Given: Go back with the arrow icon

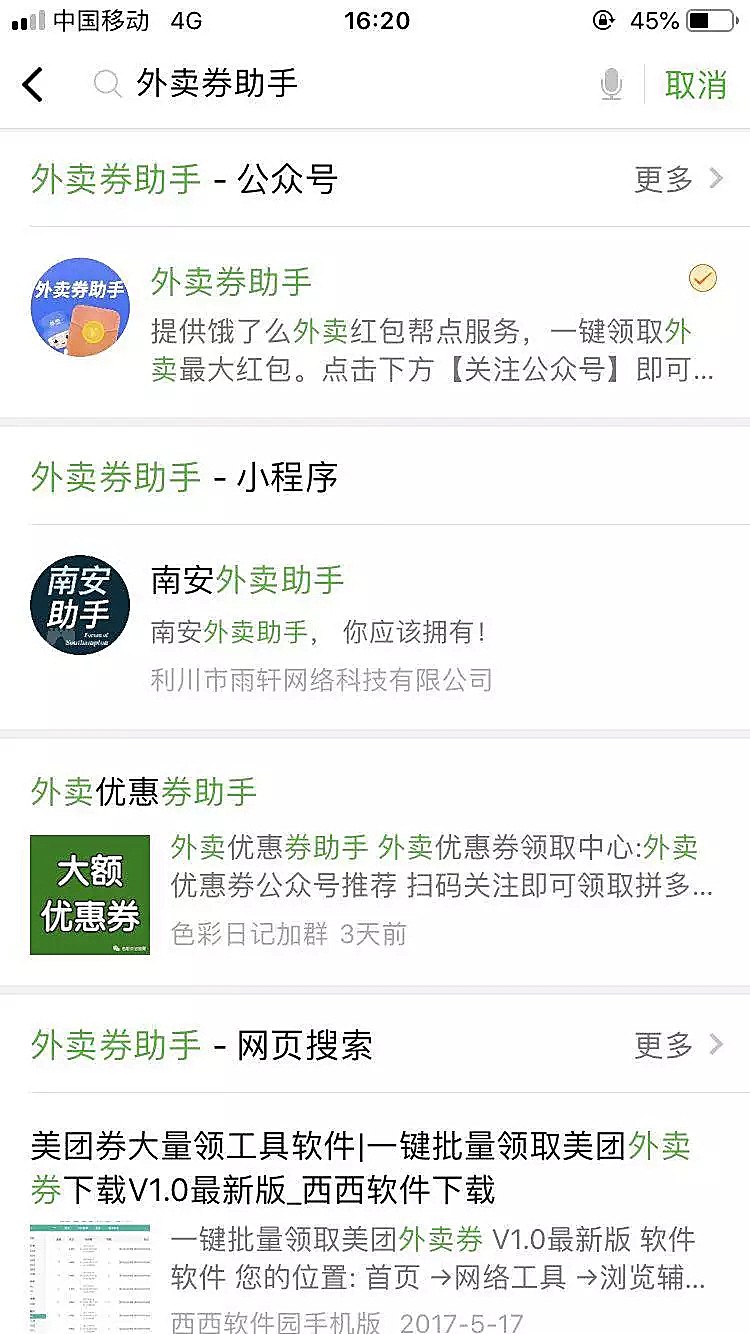Looking at the screenshot, I should pos(34,85).
